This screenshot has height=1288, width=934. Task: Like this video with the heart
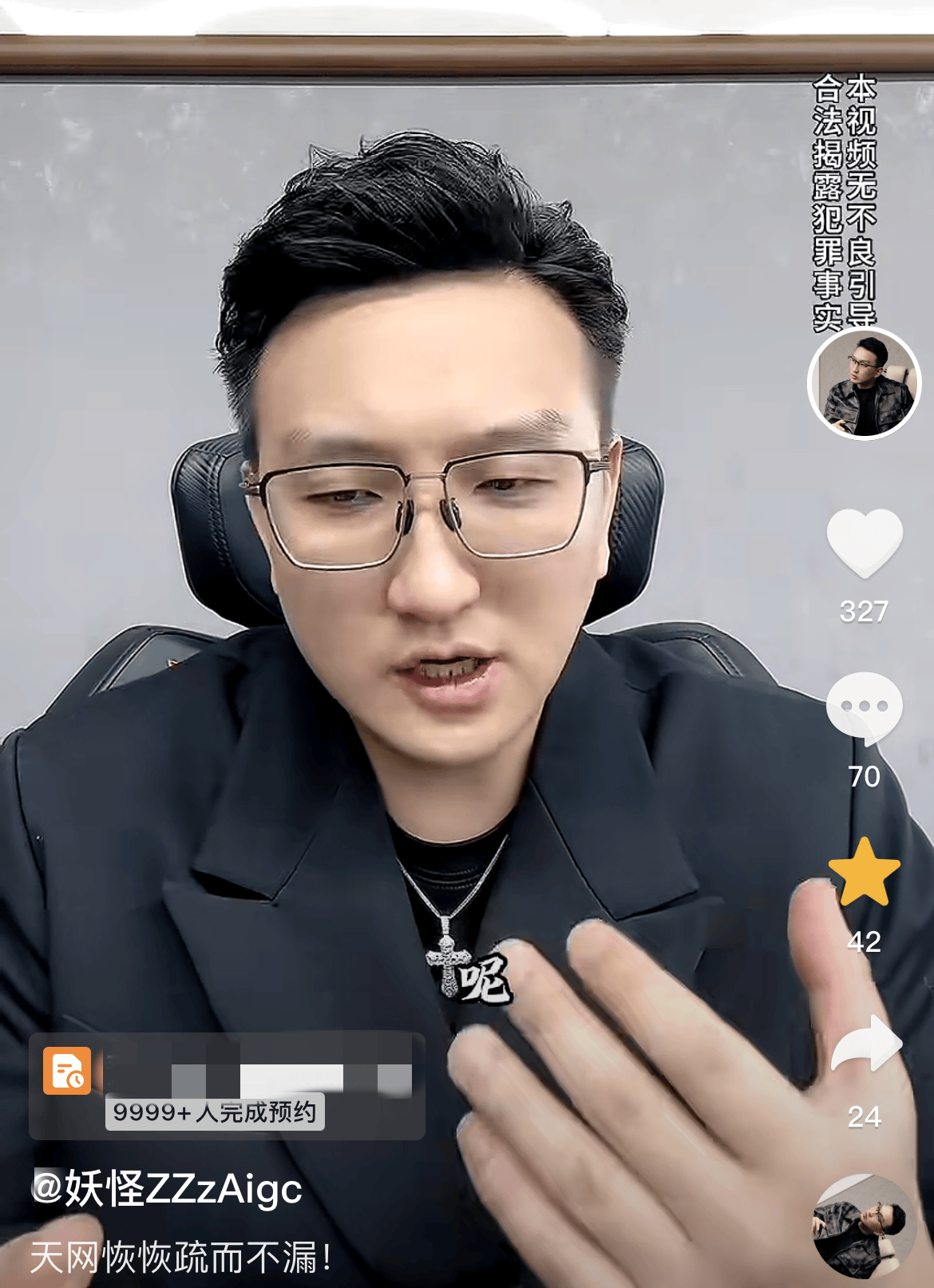865,543
